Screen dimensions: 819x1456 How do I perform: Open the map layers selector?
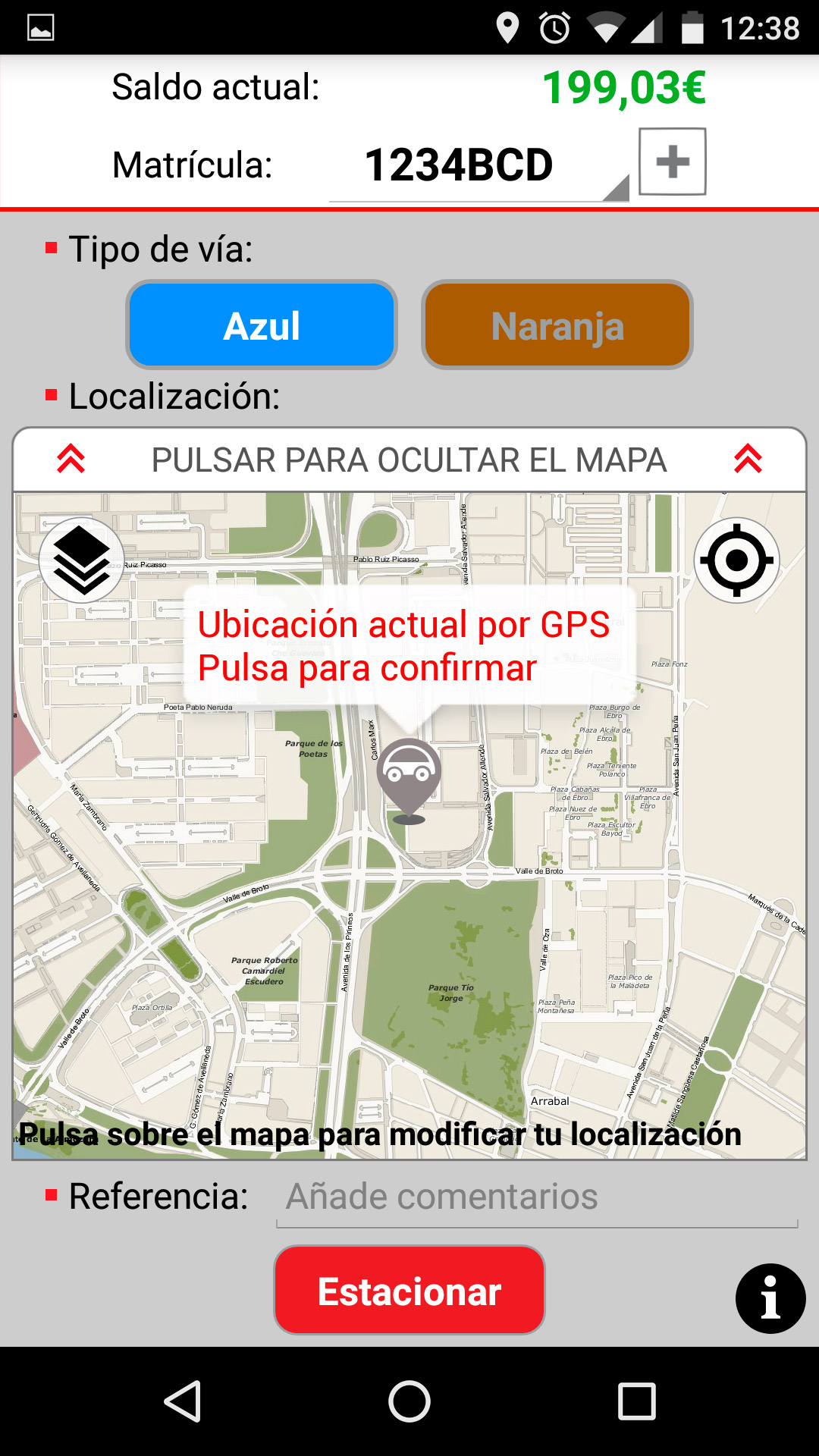tap(82, 560)
